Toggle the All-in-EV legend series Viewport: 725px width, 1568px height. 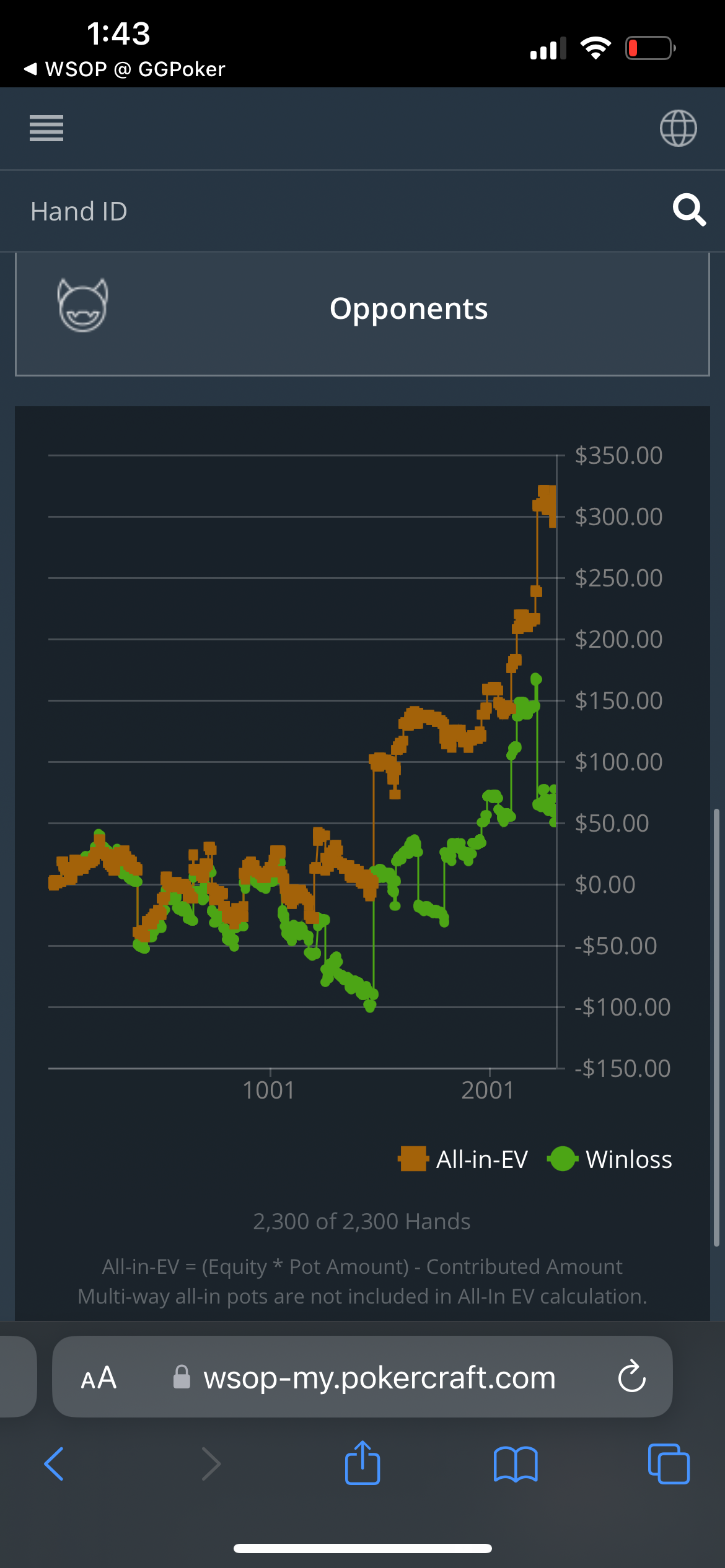[463, 1159]
